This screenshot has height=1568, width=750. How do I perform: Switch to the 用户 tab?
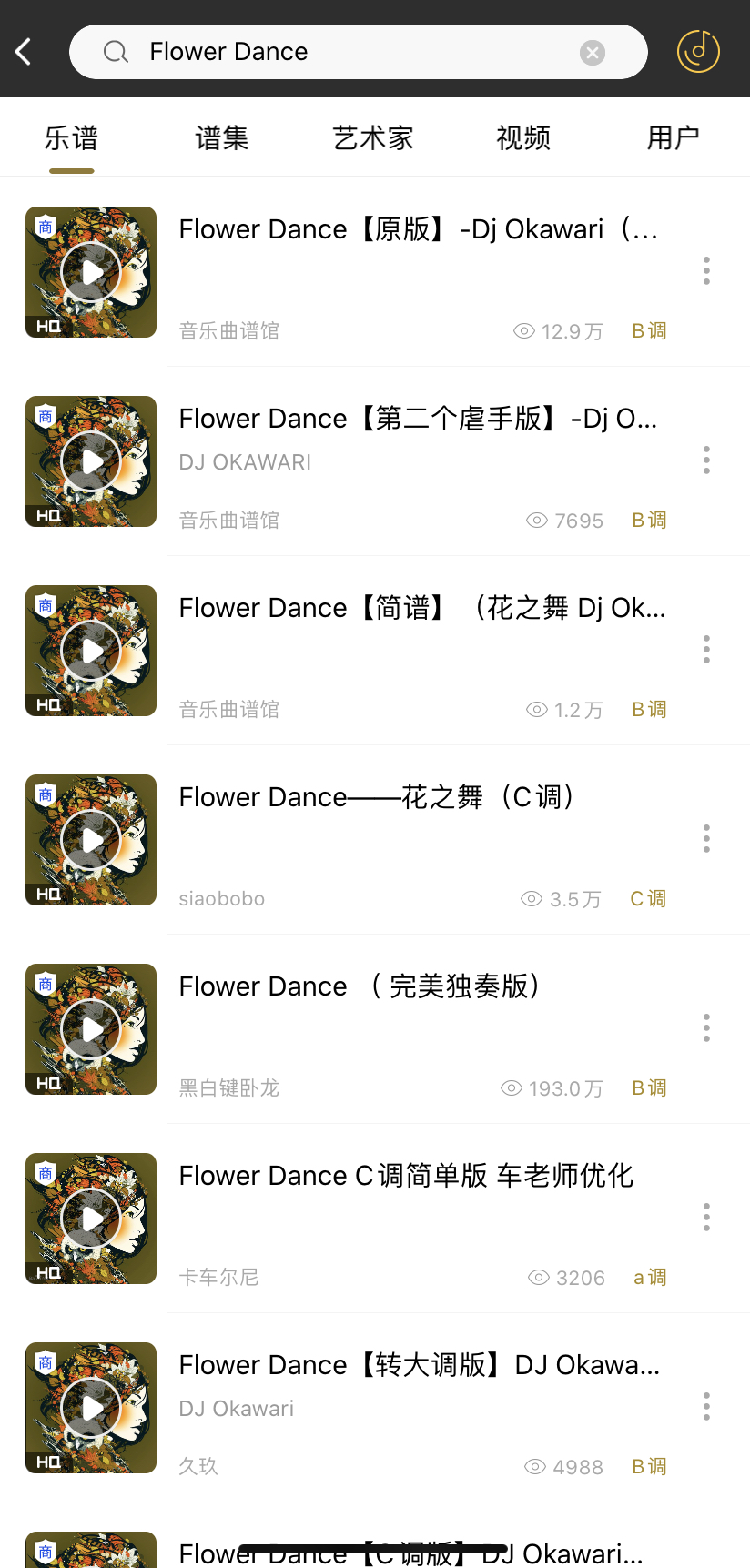click(673, 138)
